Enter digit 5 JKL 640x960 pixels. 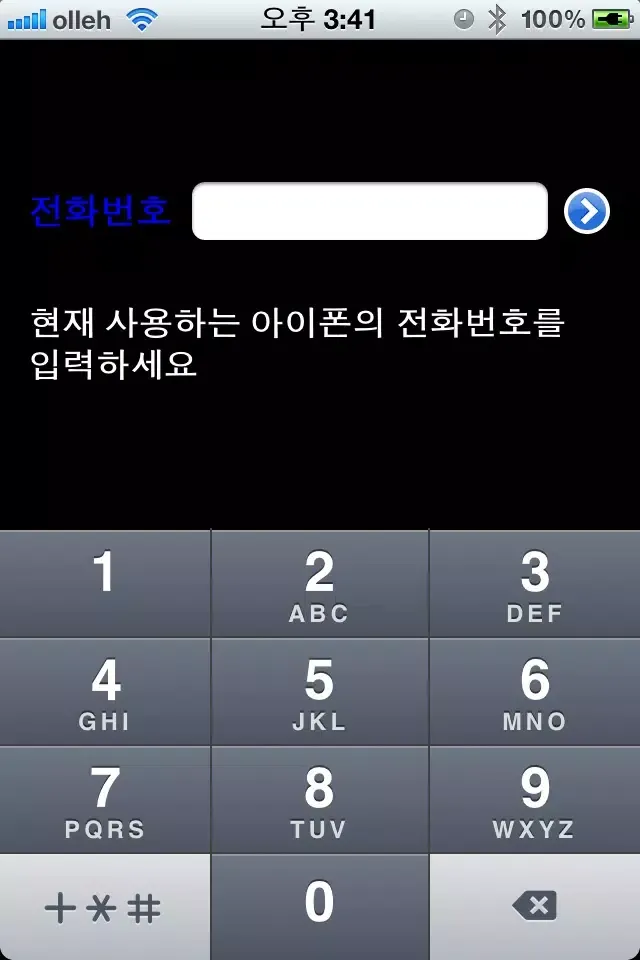point(319,692)
